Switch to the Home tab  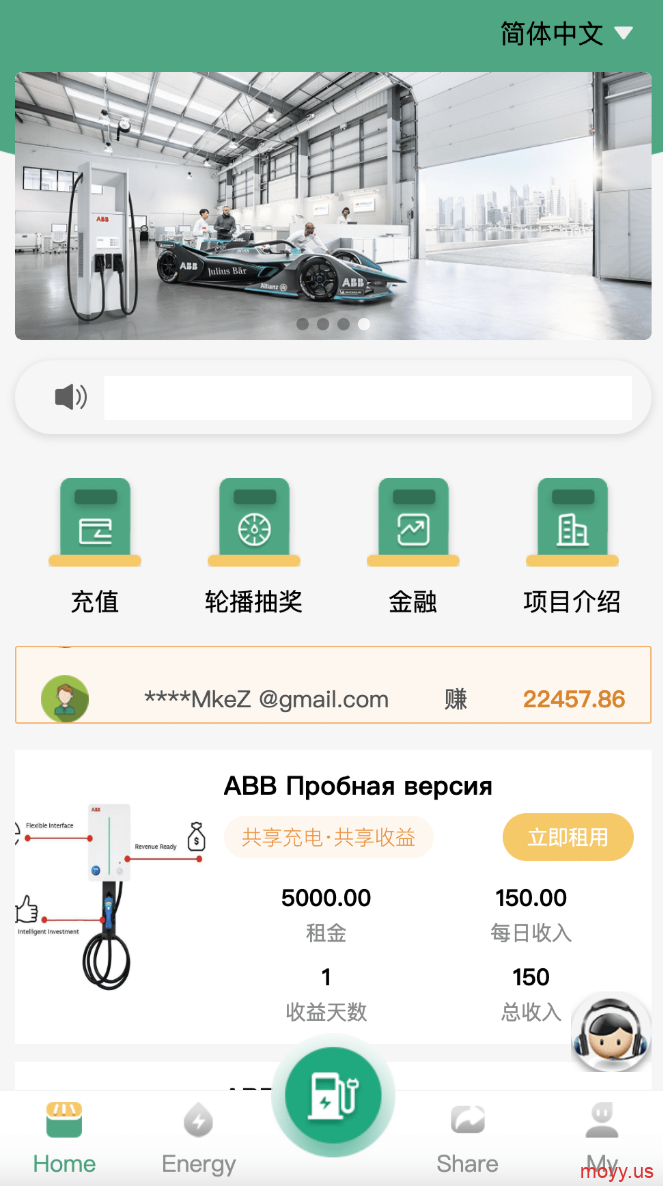point(64,1137)
